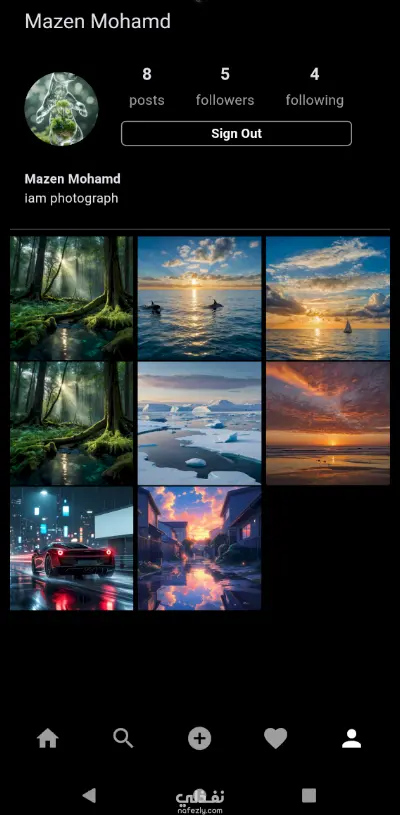Select the profile tab

click(x=351, y=738)
